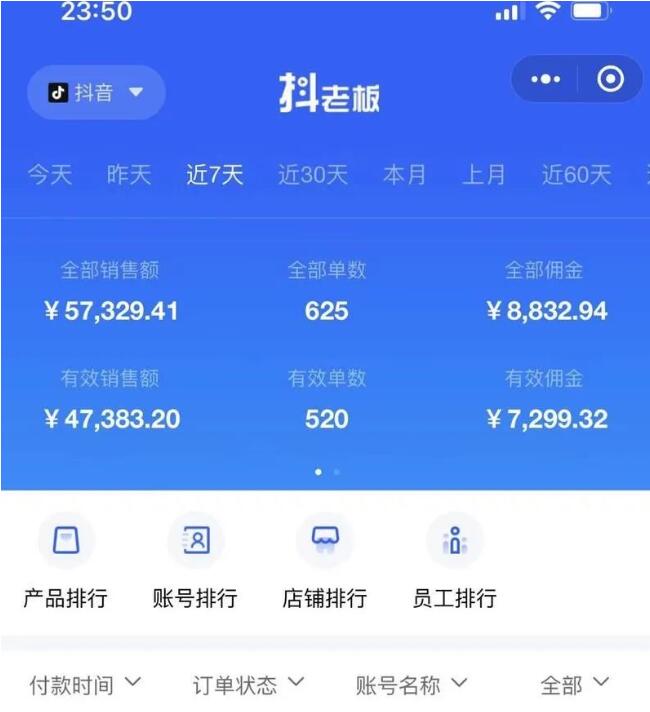Open 账号排行 ranking
The image size is (650, 712).
click(x=195, y=560)
